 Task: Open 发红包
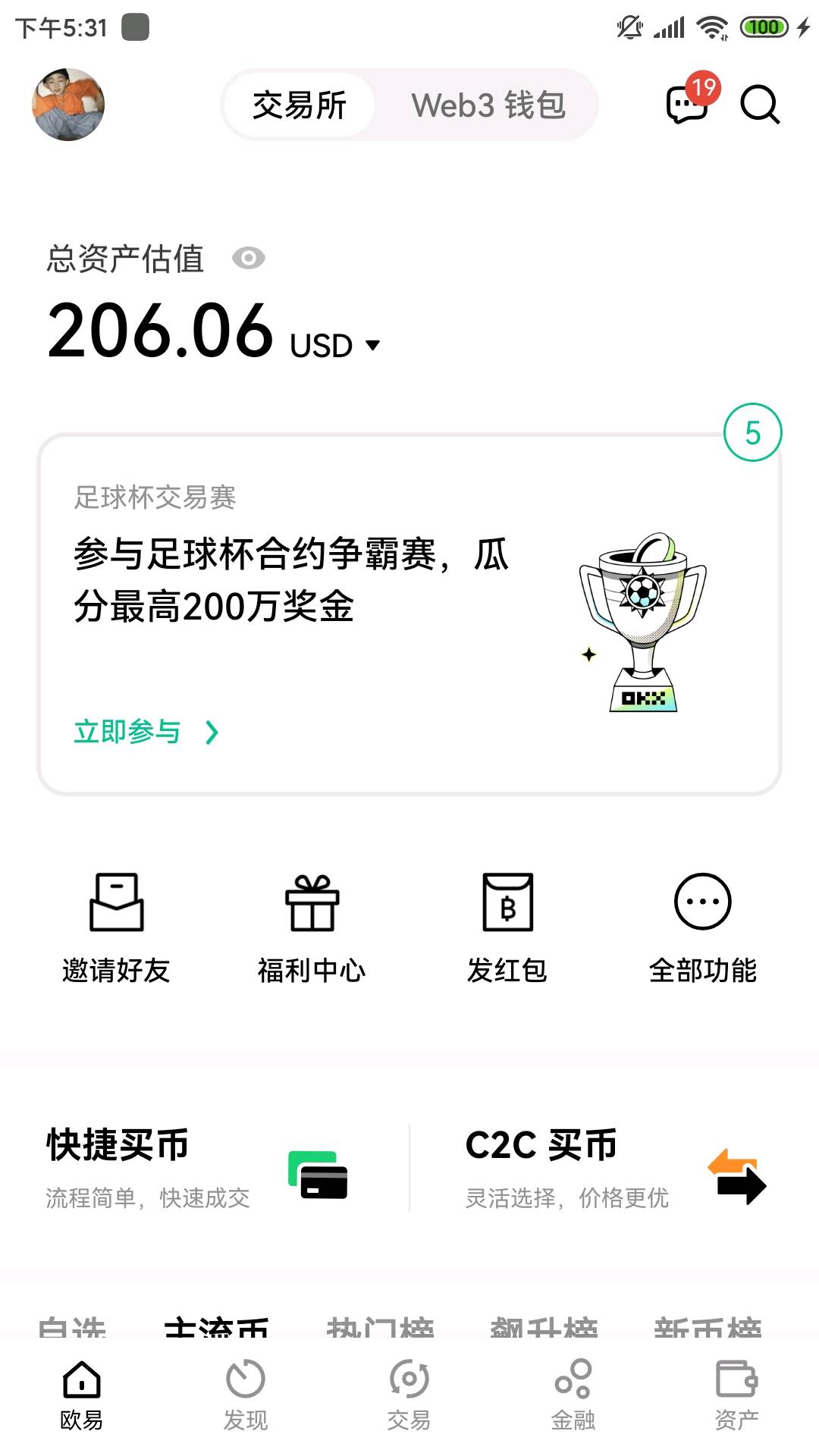point(507,927)
